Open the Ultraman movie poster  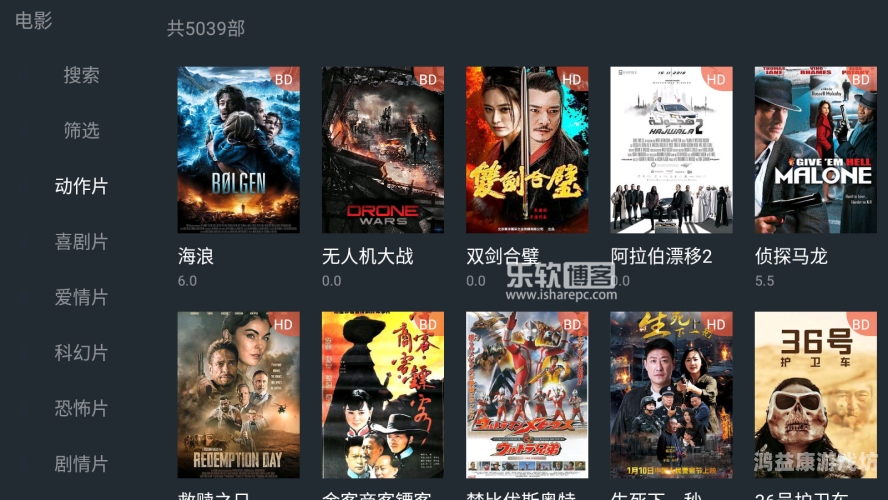527,395
